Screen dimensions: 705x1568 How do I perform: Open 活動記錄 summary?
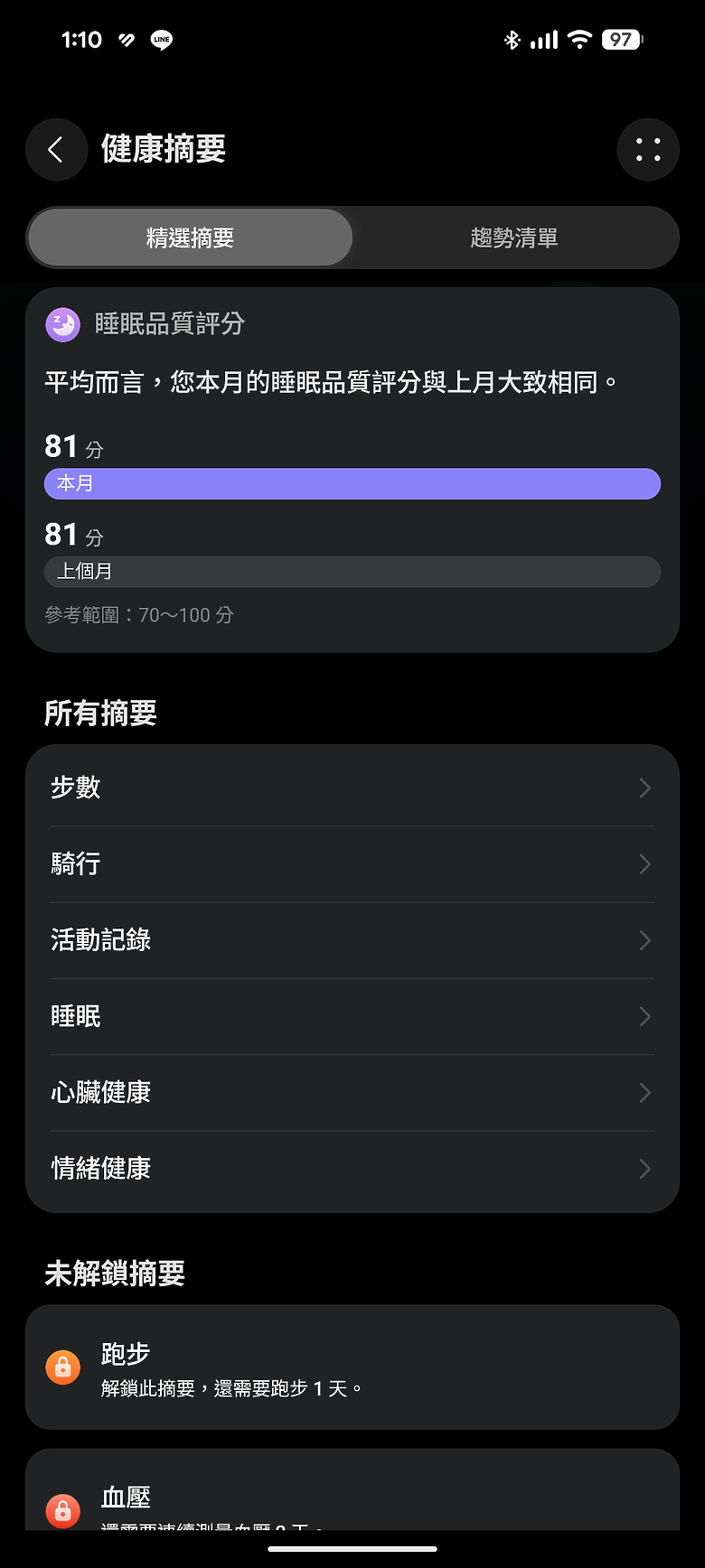[x=352, y=940]
